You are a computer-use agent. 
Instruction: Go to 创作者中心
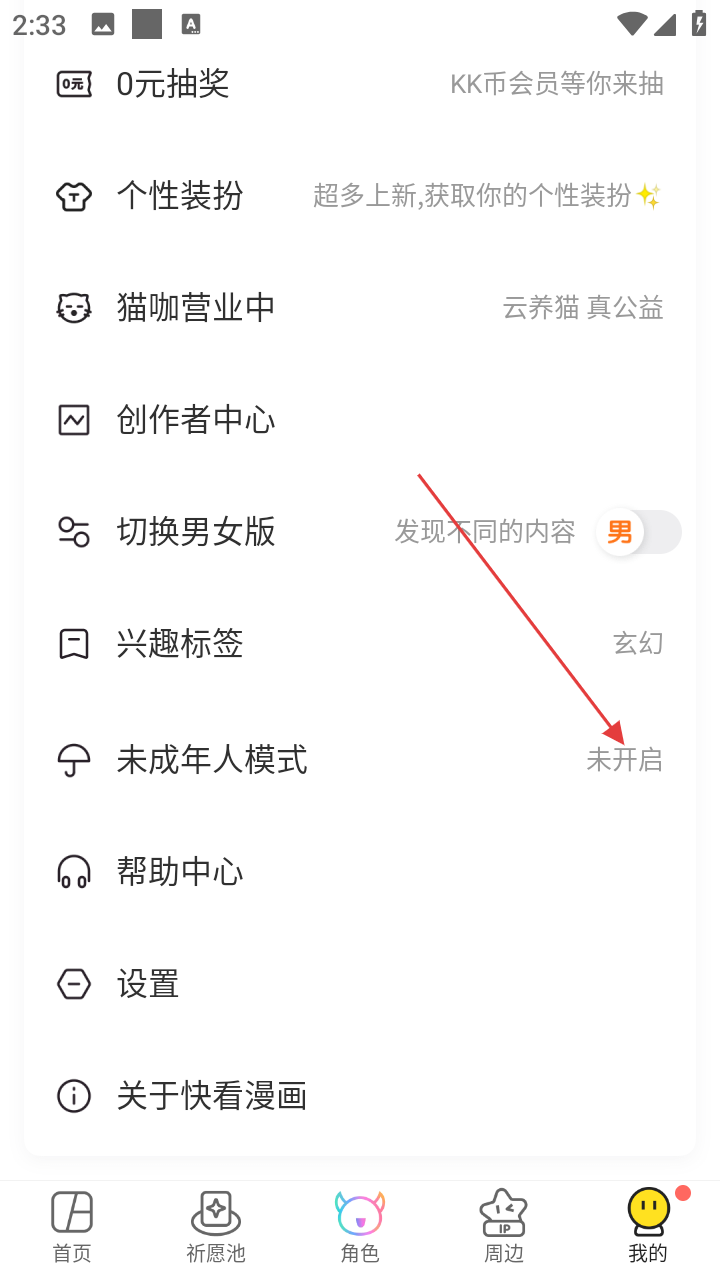(360, 420)
